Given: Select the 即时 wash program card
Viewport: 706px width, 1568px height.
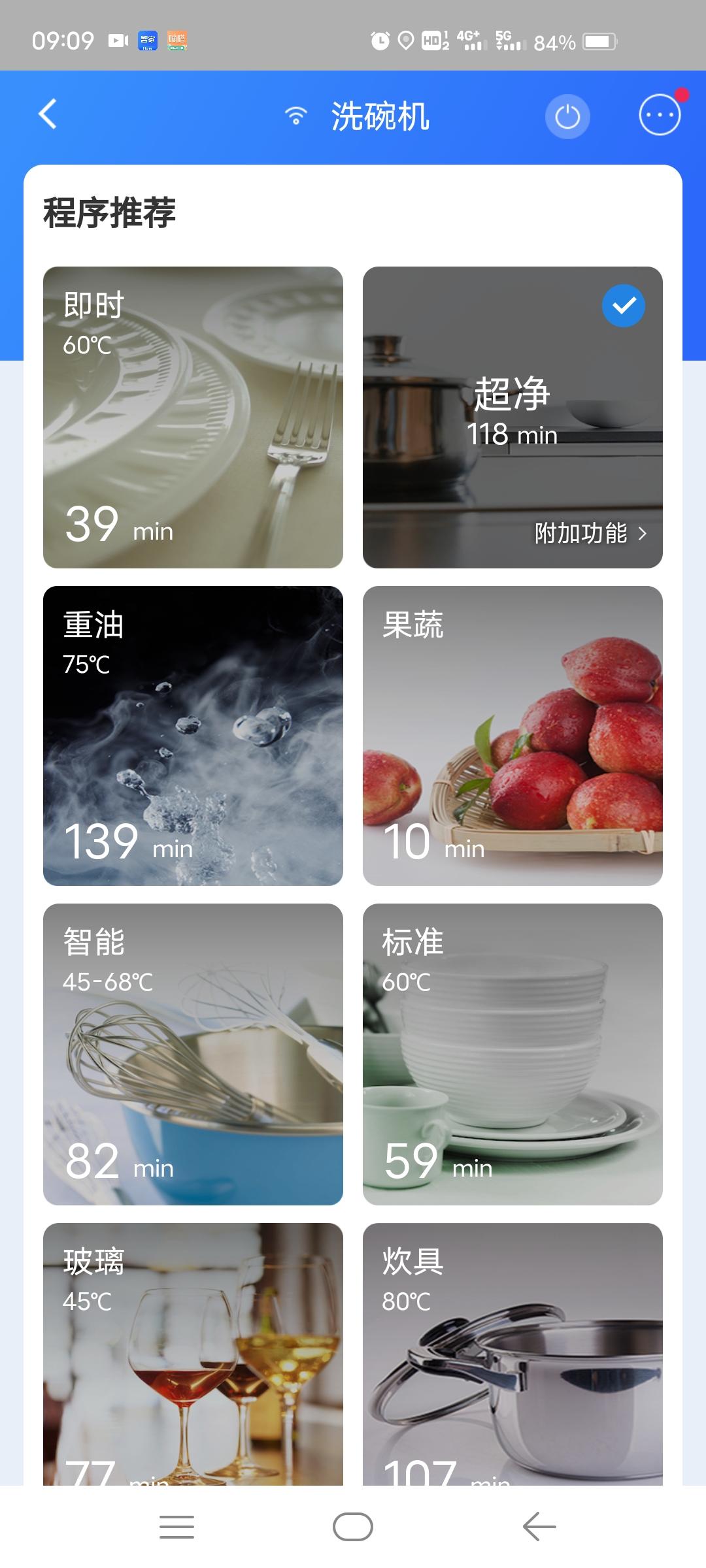Looking at the screenshot, I should (193, 416).
